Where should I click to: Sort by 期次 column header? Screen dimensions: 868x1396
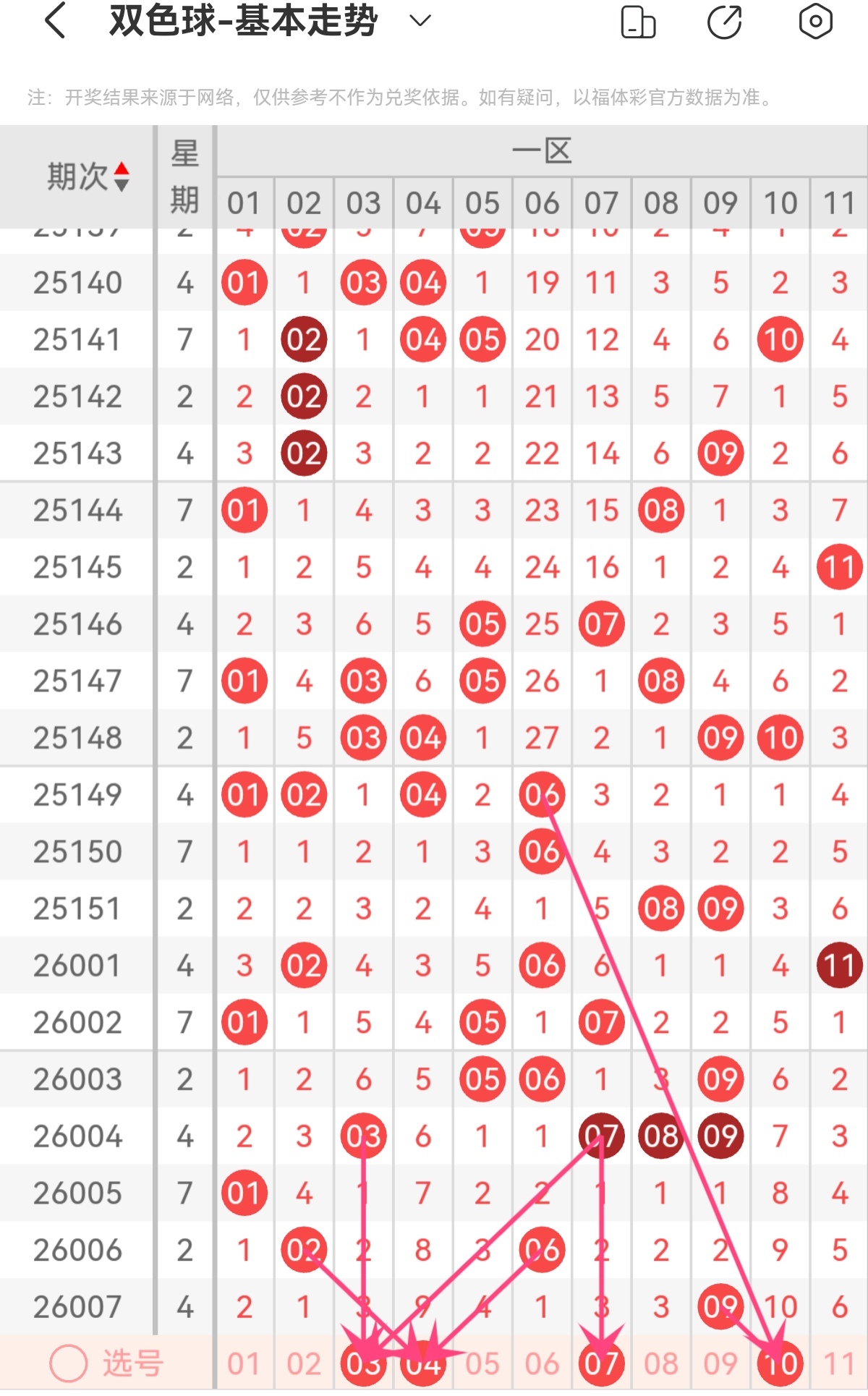pos(87,176)
